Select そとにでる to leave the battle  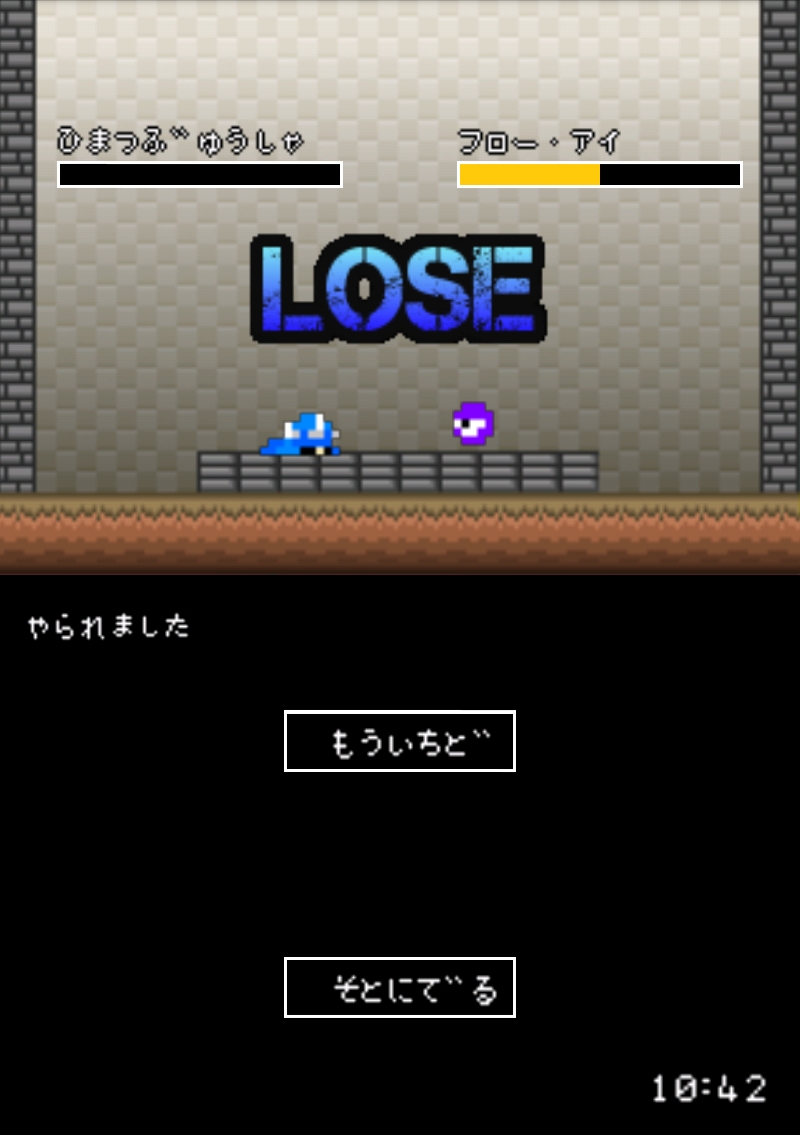(x=400, y=987)
